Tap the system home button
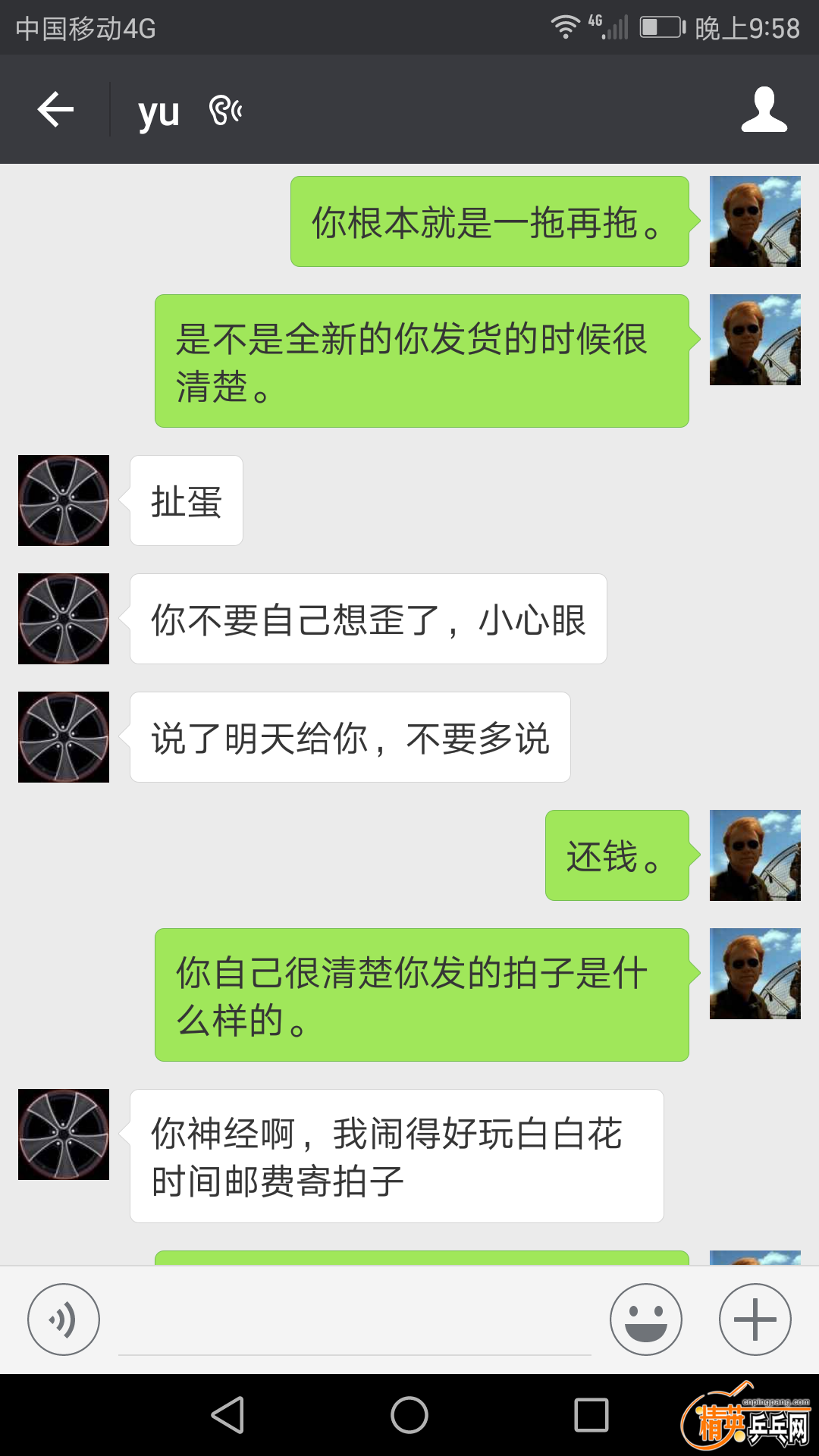The width and height of the screenshot is (819, 1456). (x=409, y=1415)
